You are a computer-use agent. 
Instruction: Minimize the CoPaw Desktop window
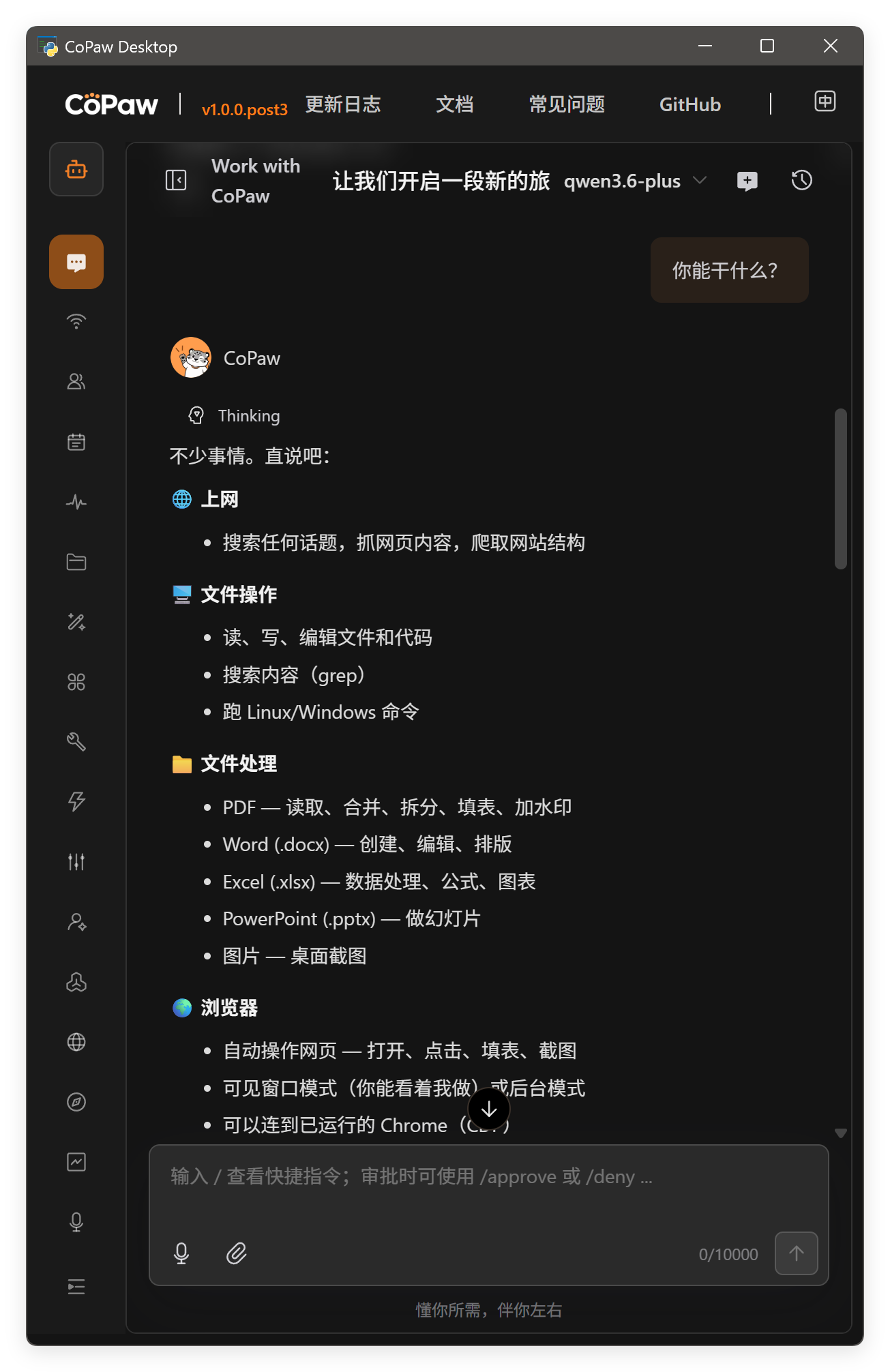(x=705, y=46)
